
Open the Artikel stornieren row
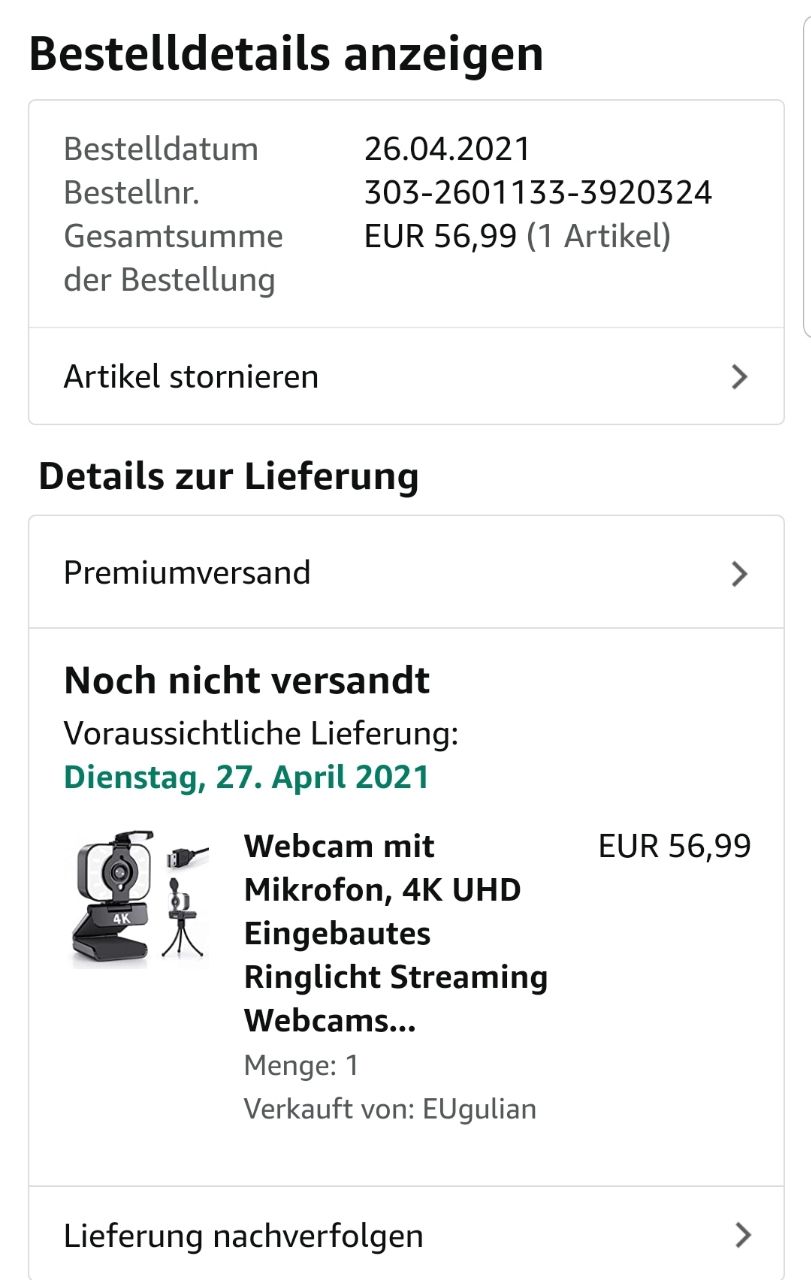coord(405,377)
